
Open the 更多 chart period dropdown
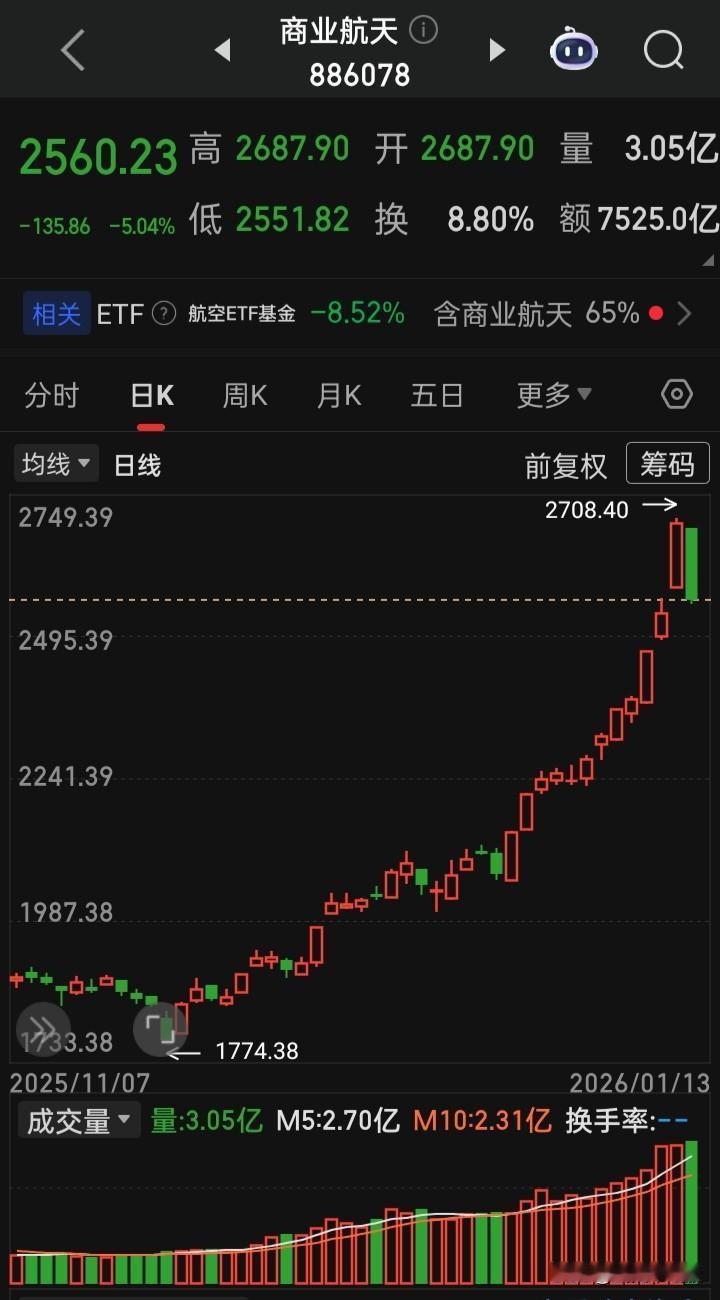tap(553, 395)
